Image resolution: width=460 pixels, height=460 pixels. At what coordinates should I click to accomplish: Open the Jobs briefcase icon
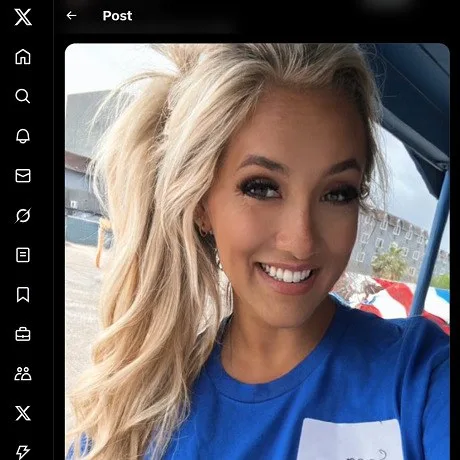point(23,334)
